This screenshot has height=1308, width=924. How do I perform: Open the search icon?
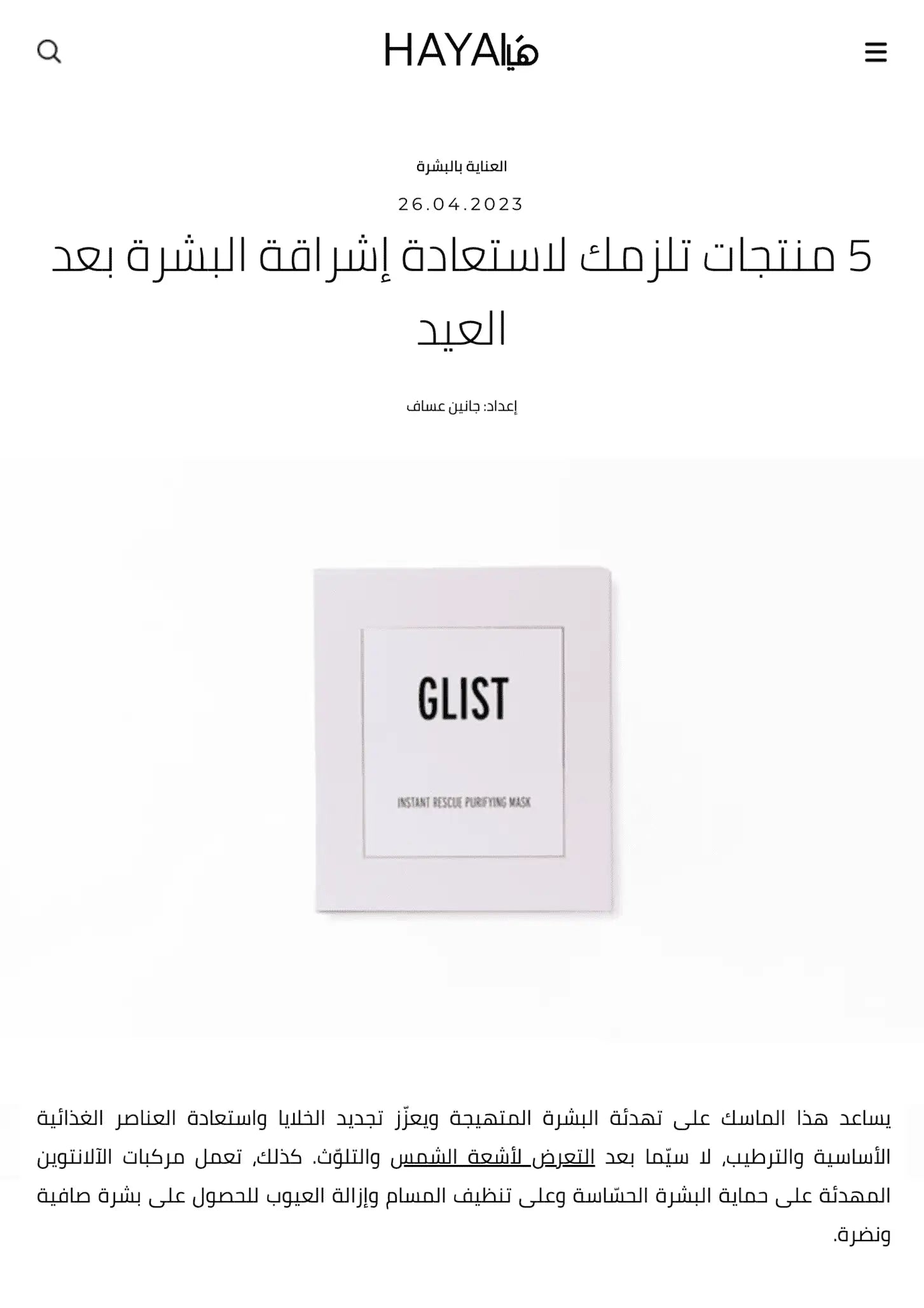tap(49, 52)
